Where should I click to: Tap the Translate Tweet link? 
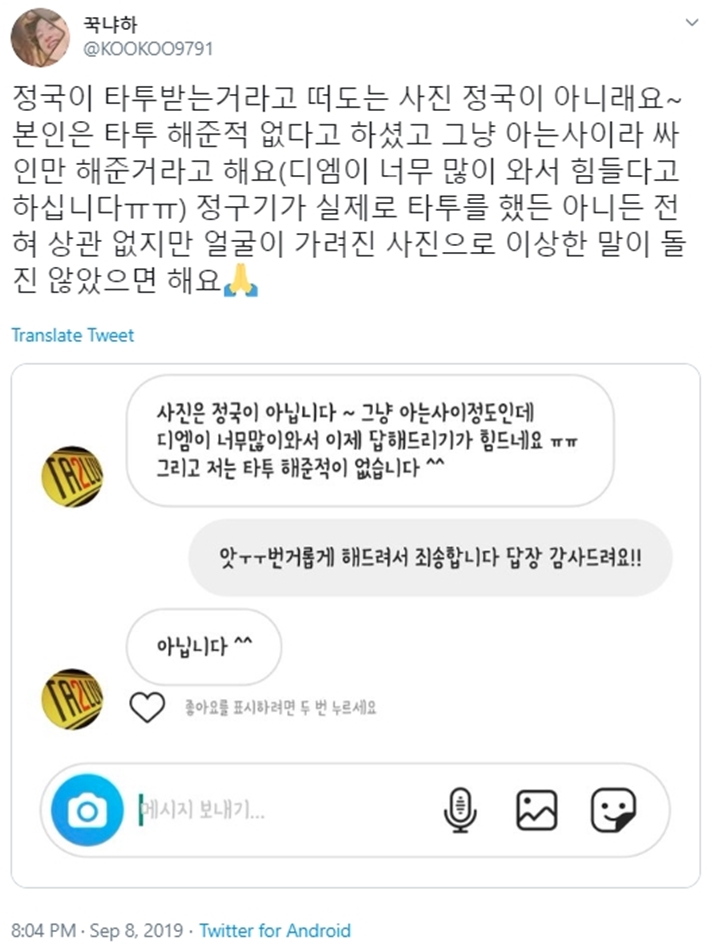point(72,335)
